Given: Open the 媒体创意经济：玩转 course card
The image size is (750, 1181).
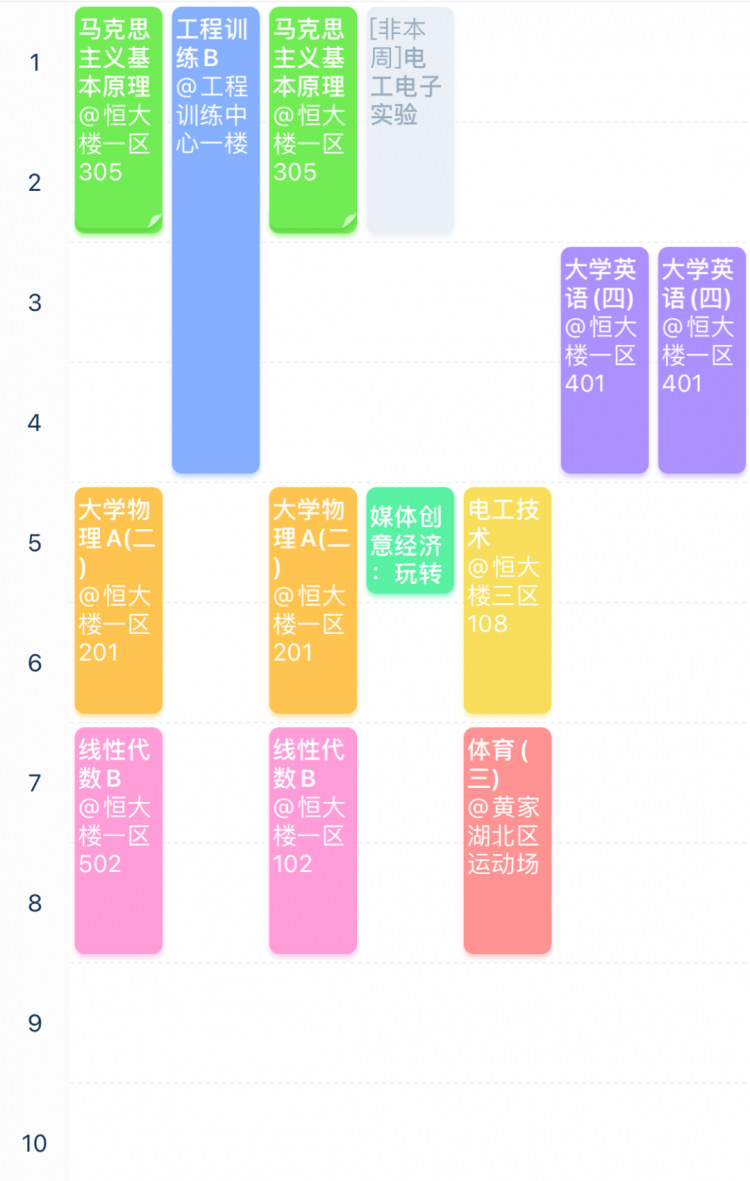Looking at the screenshot, I should pyautogui.click(x=410, y=541).
